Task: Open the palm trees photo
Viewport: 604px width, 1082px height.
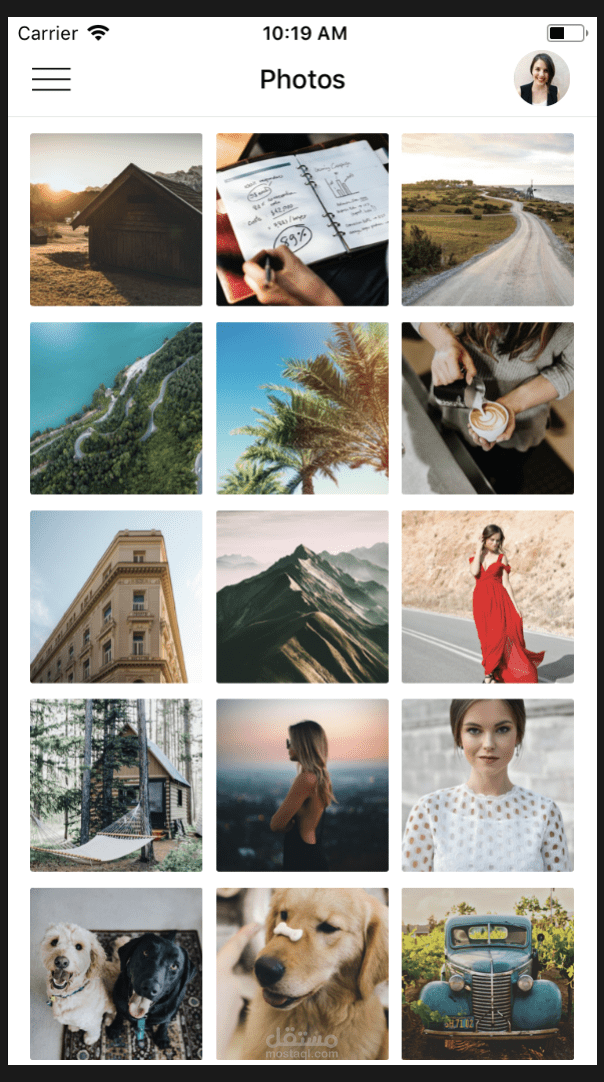Action: pyautogui.click(x=302, y=409)
